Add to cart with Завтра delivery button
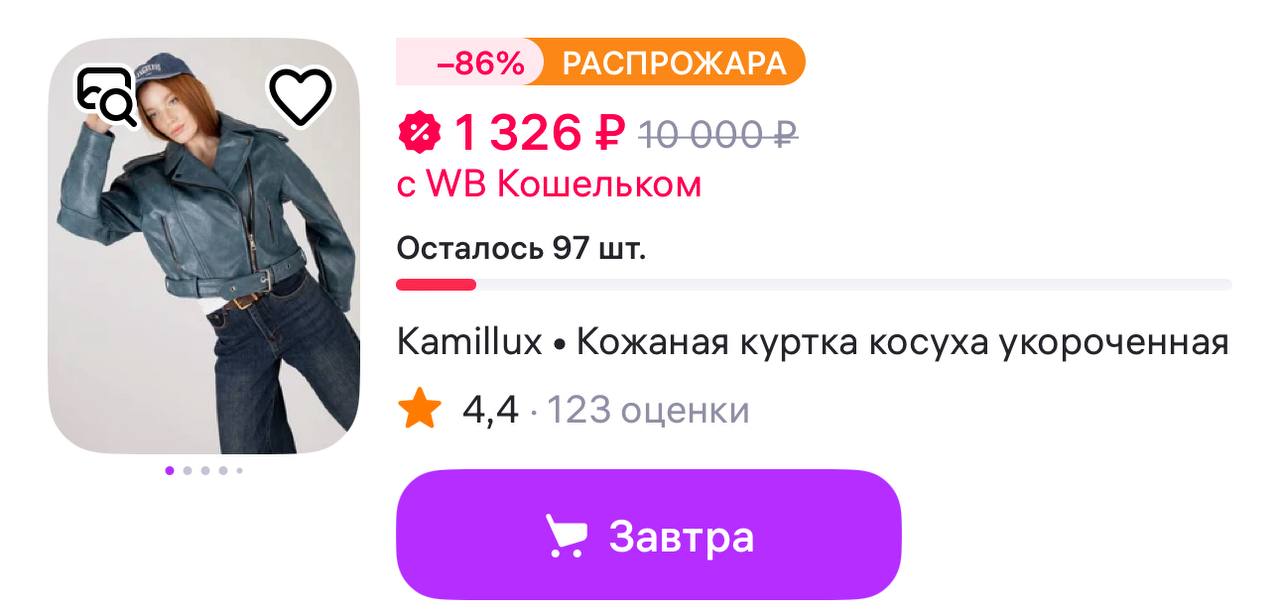The height and width of the screenshot is (612, 1280). point(649,536)
